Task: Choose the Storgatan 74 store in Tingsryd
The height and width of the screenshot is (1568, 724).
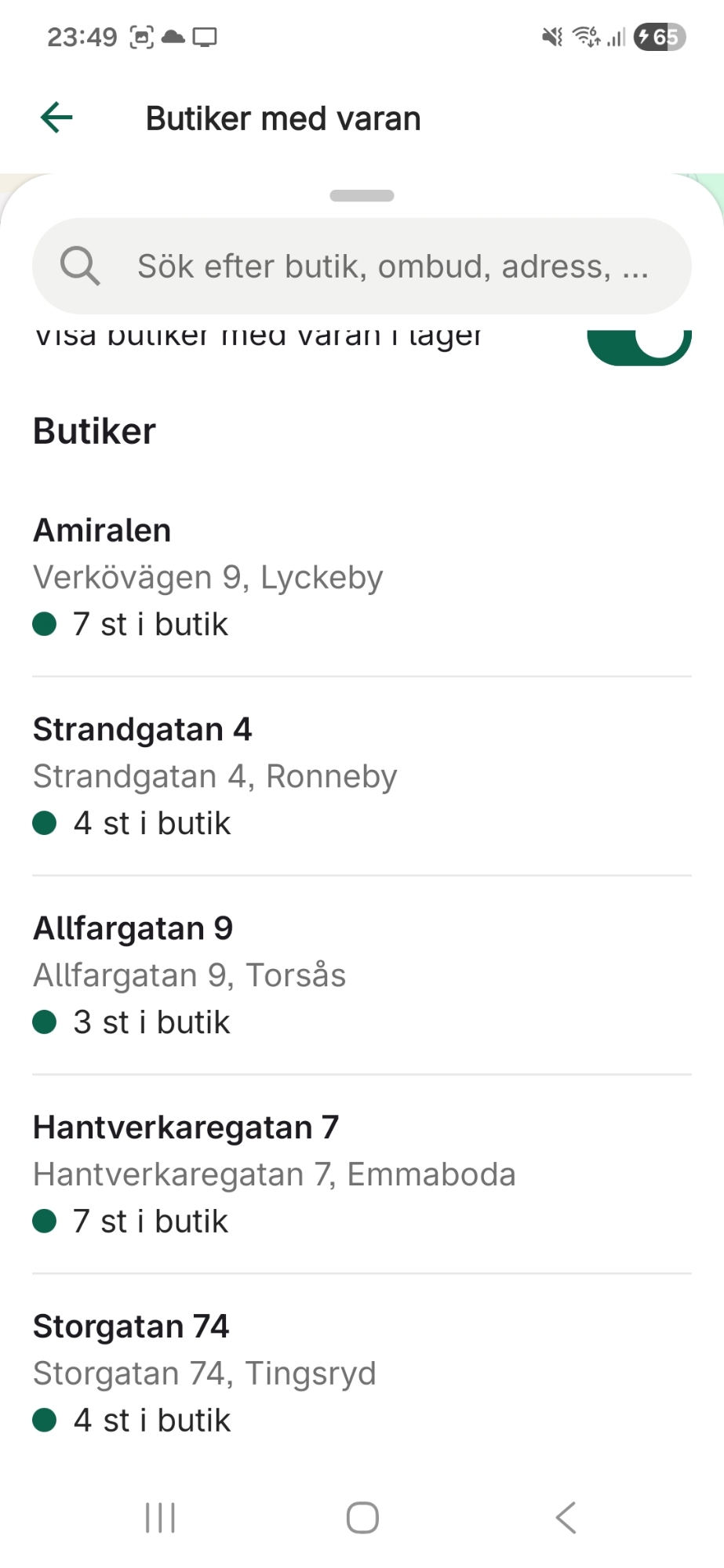Action: tap(362, 1374)
